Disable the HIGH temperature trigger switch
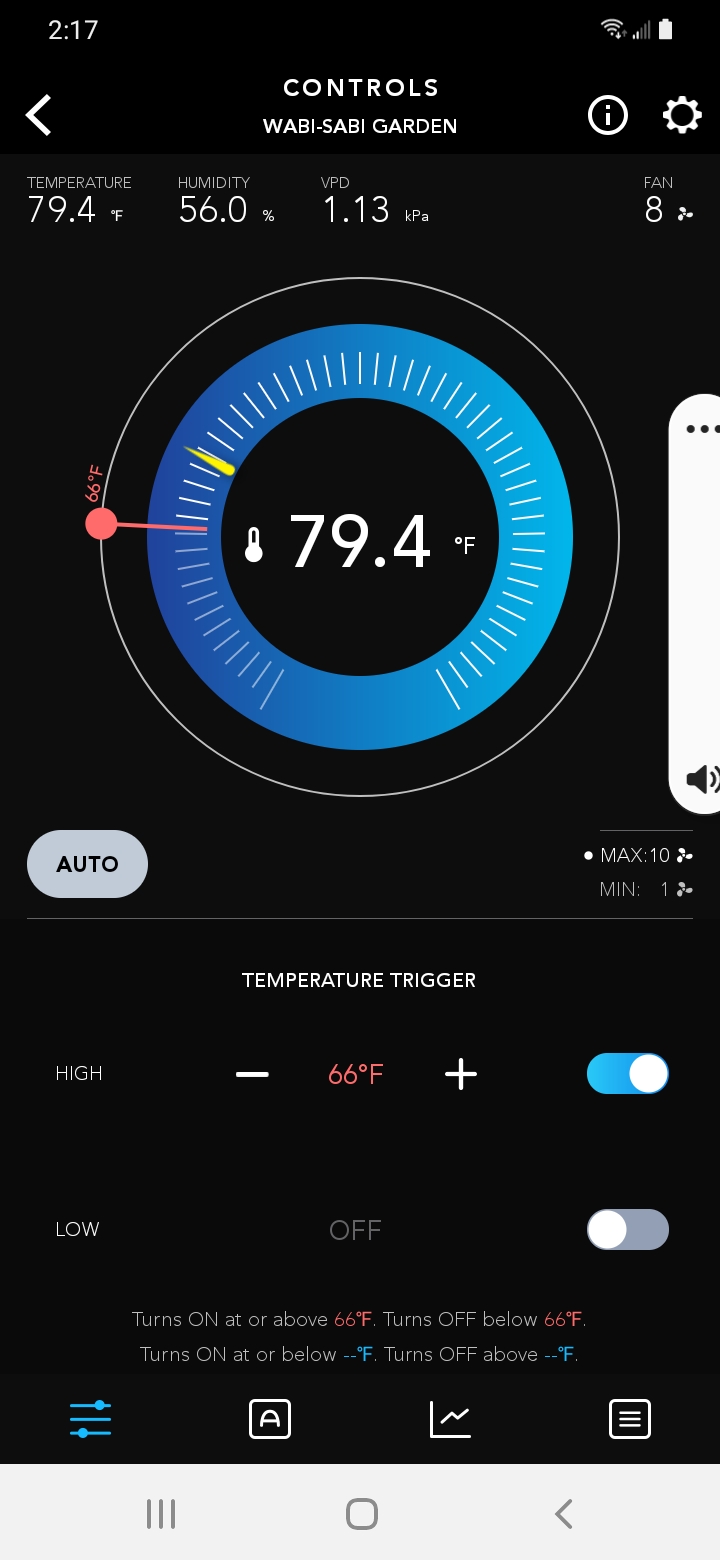Screen dimensions: 720x1560 click(628, 1074)
